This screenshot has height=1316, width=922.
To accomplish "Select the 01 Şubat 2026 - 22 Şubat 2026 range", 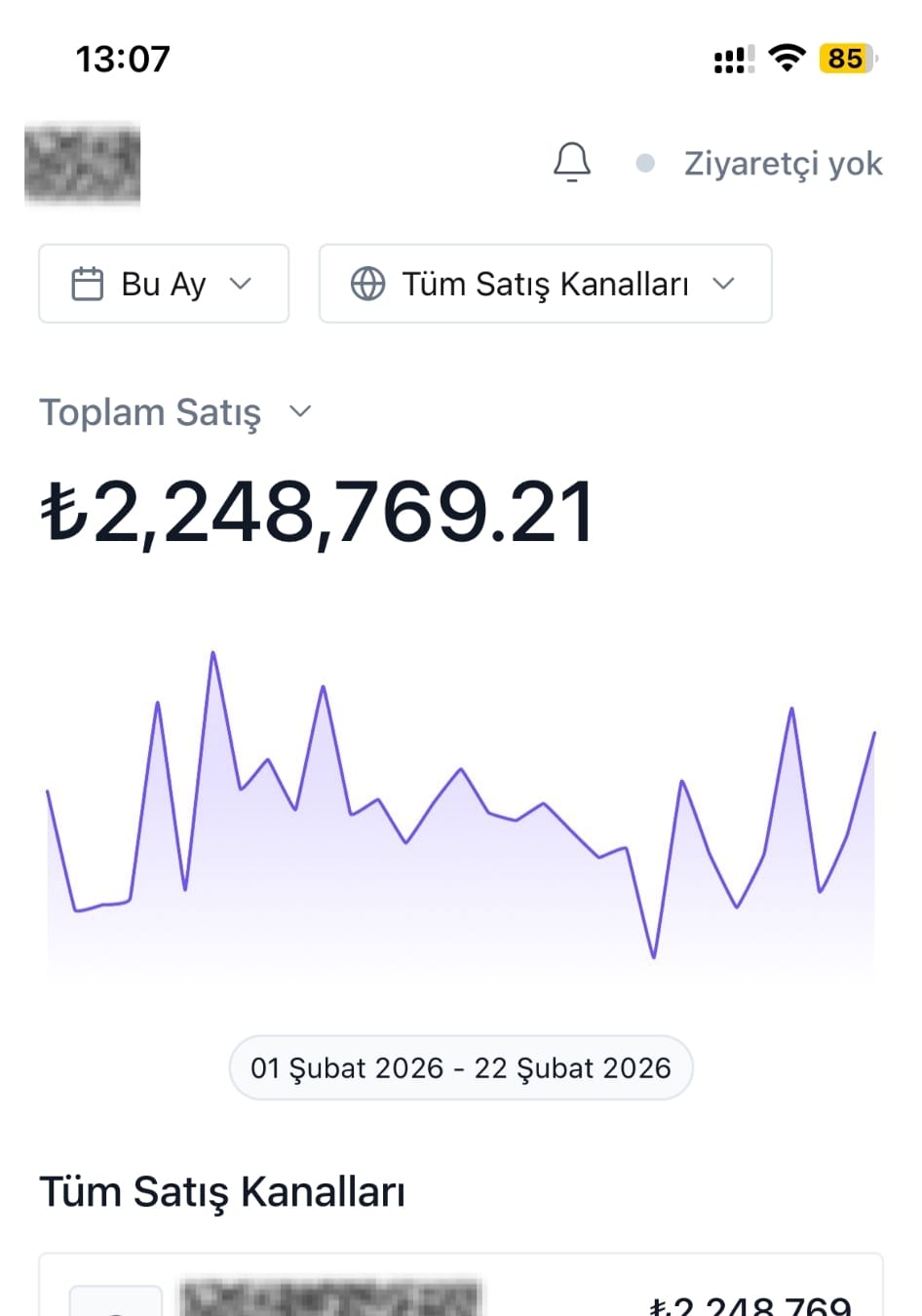I will click(x=461, y=1068).
